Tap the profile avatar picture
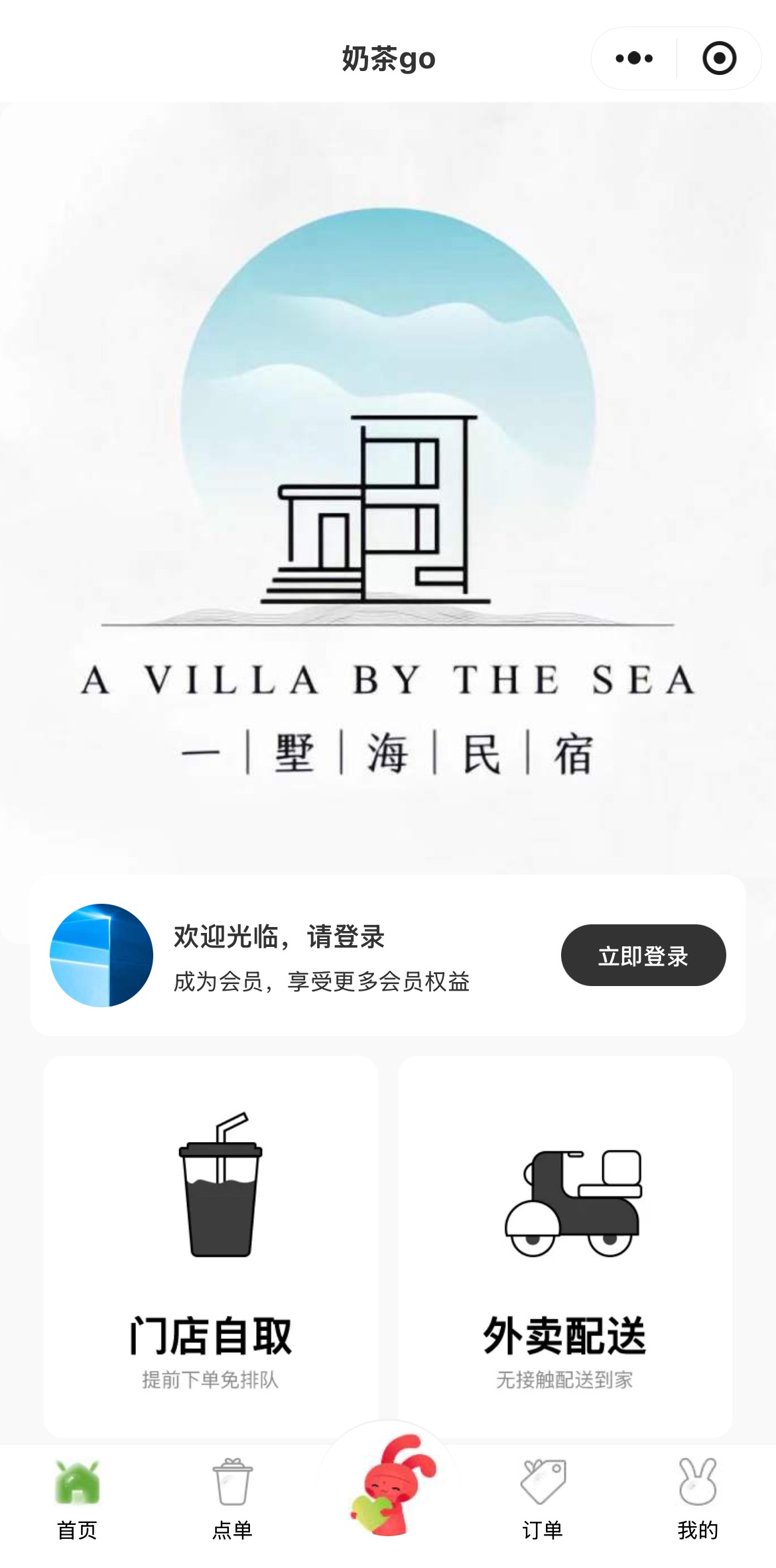The image size is (776, 1568). point(101,956)
